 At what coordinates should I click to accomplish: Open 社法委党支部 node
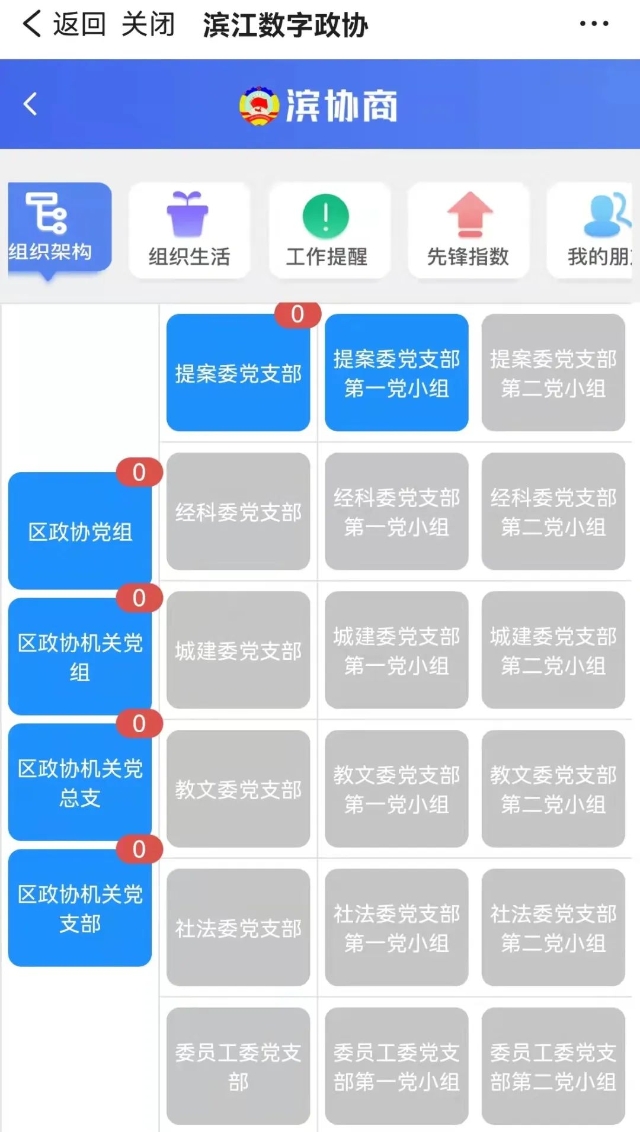pyautogui.click(x=238, y=928)
